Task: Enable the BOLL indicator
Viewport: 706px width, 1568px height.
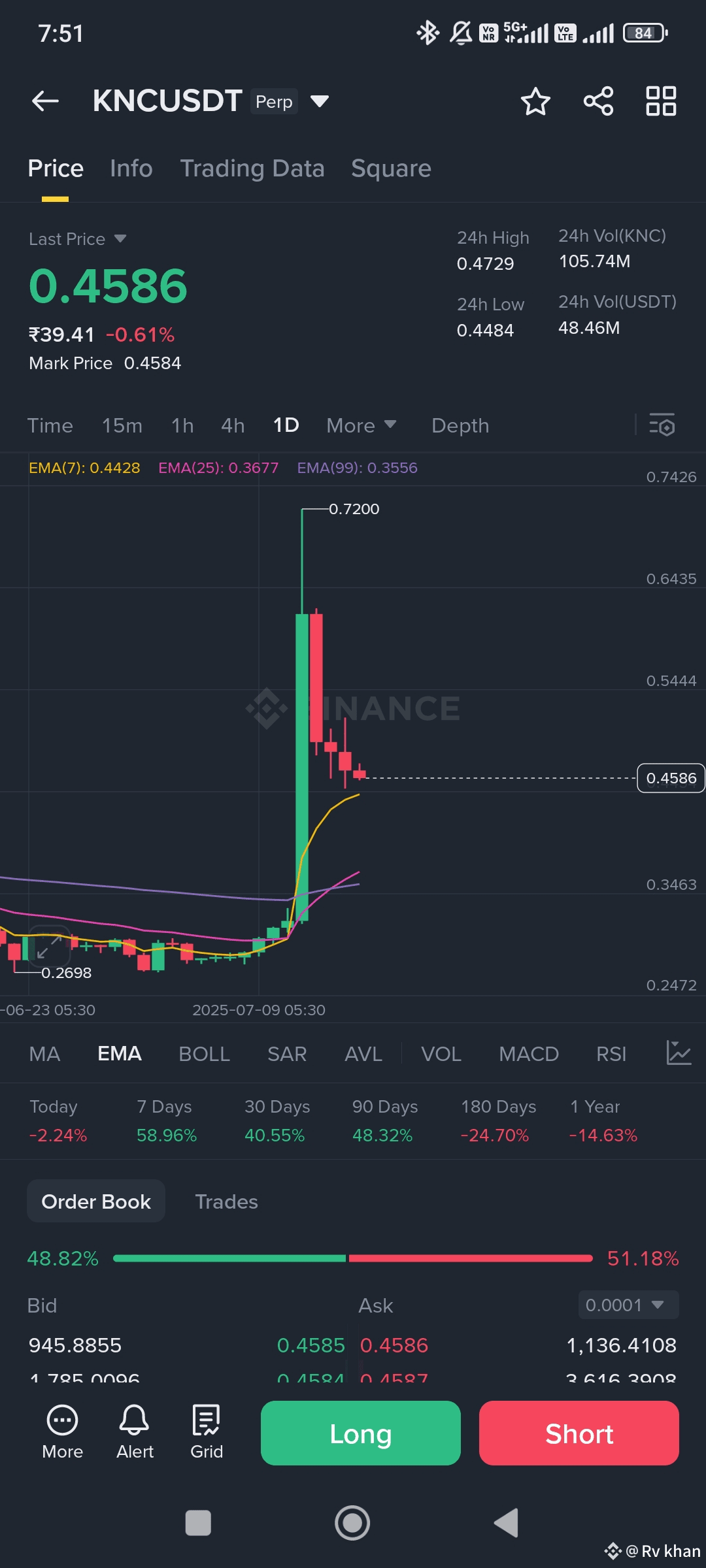Action: pos(204,1054)
